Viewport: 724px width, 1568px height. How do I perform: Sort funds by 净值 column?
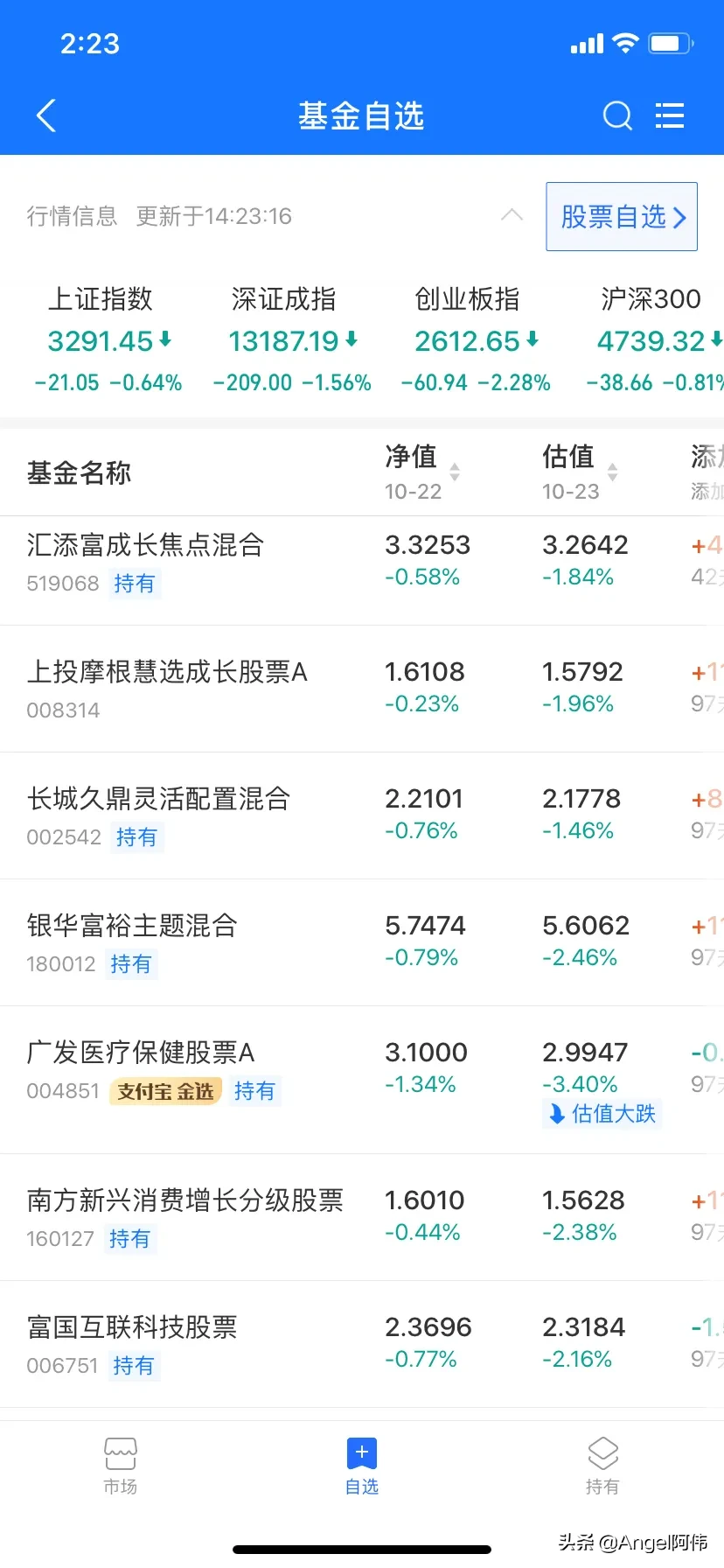[x=423, y=472]
